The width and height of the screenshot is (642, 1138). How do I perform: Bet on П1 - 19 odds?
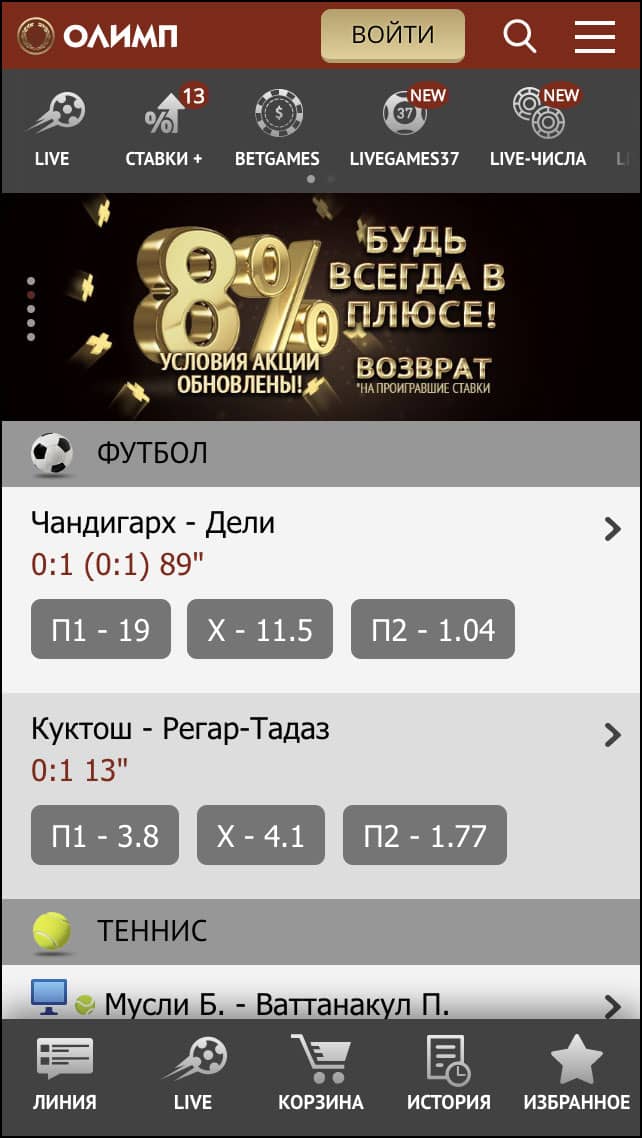(x=101, y=629)
